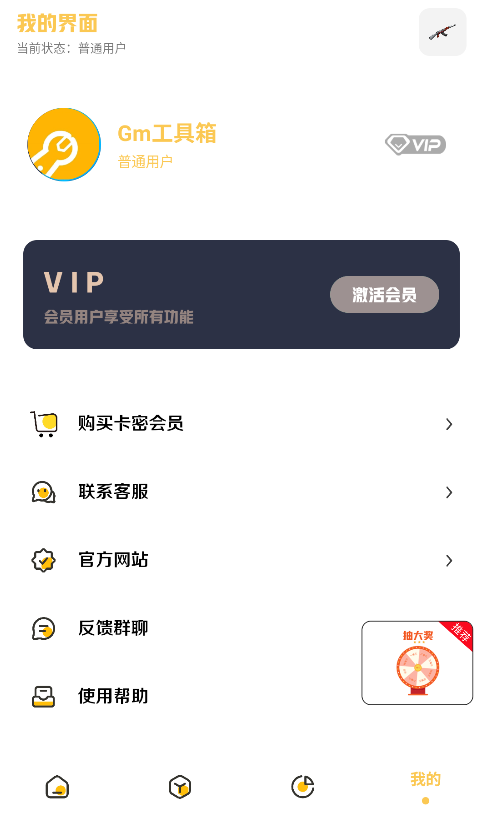Open 联系客服 row
Screen dimensions: 483x819
[x=241, y=492]
